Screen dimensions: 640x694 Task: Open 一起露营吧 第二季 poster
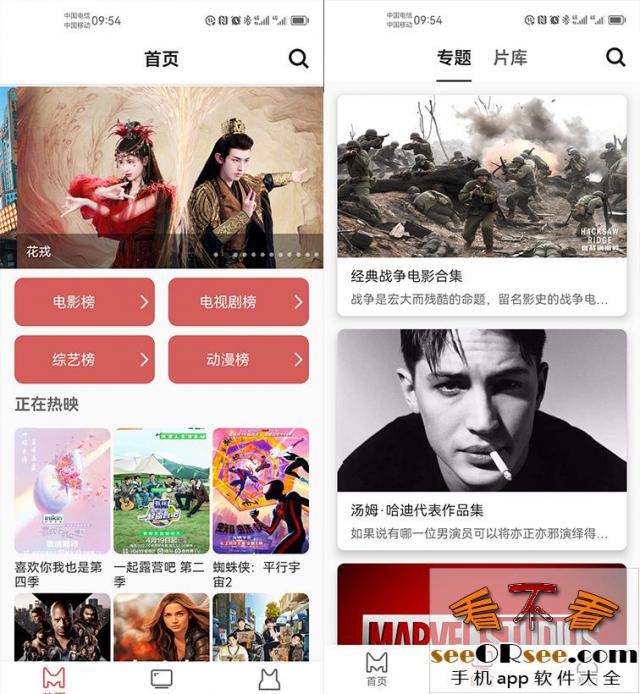pyautogui.click(x=161, y=491)
